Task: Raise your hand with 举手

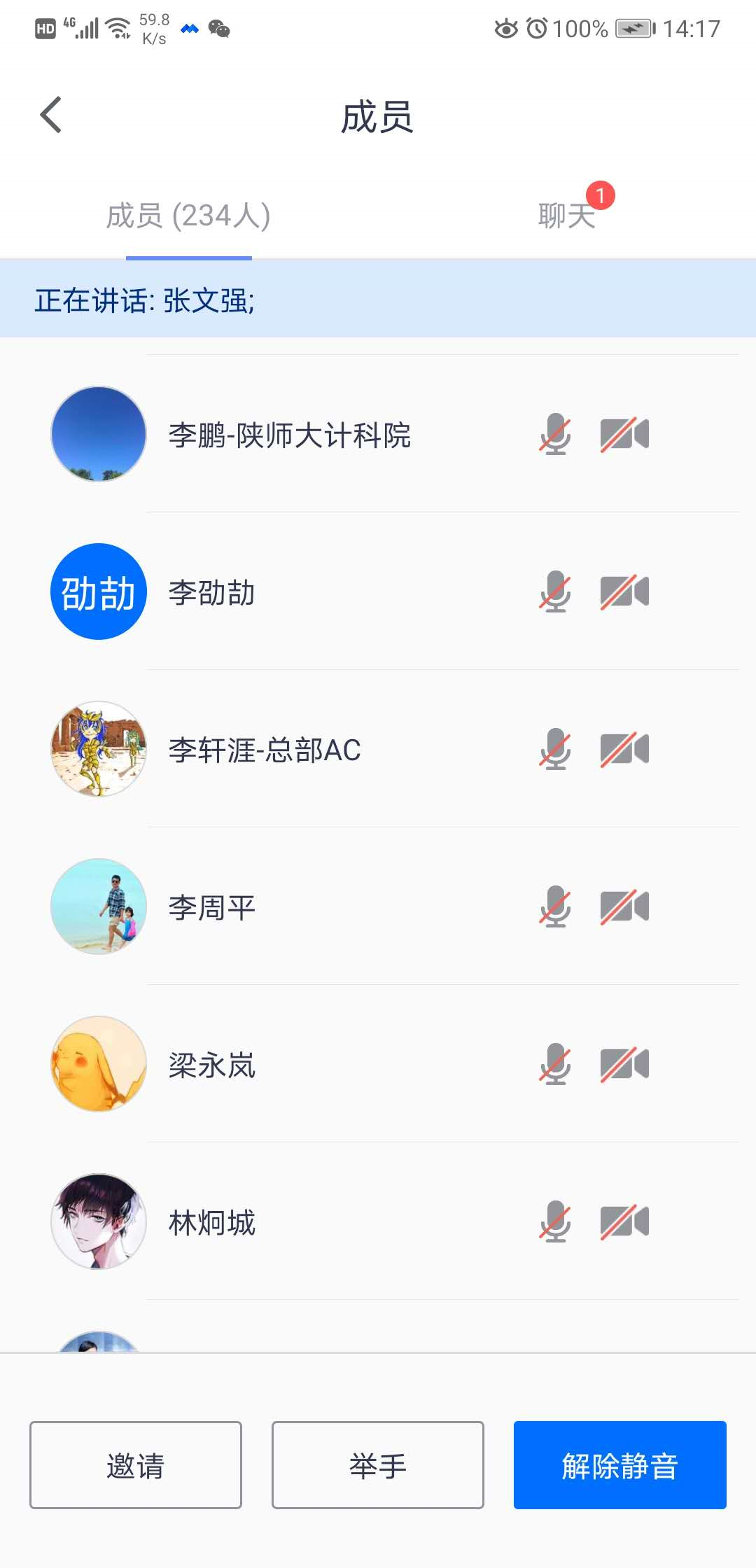Action: click(x=378, y=1465)
